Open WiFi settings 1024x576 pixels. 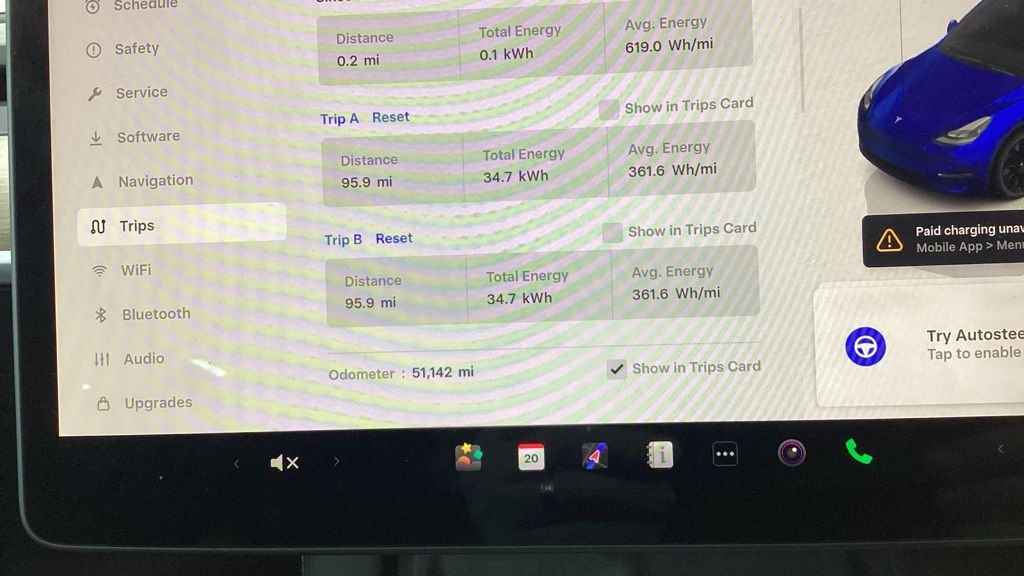coord(136,270)
